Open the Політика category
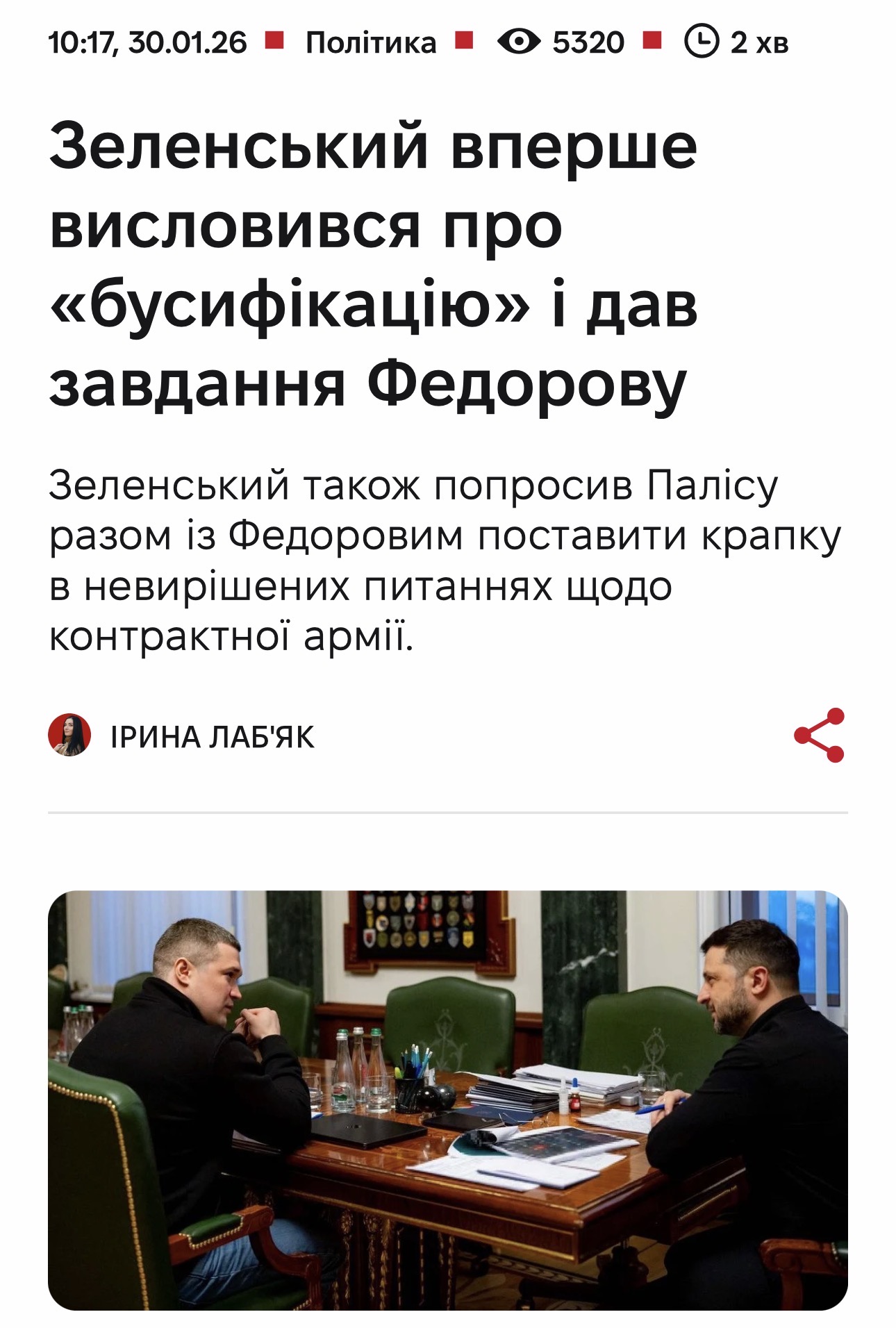 coord(371,43)
